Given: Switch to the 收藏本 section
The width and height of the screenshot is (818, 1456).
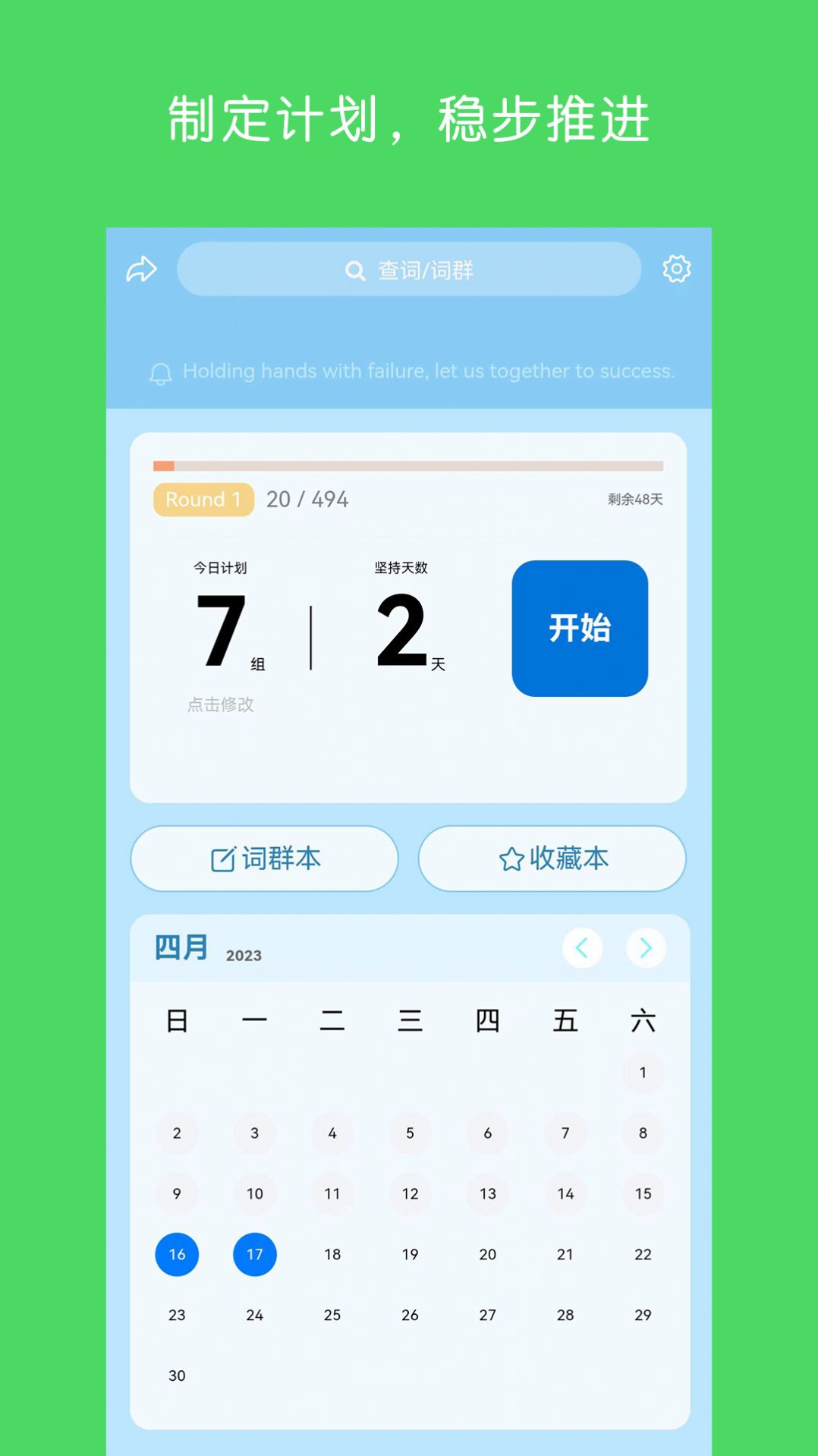Looking at the screenshot, I should pyautogui.click(x=552, y=859).
